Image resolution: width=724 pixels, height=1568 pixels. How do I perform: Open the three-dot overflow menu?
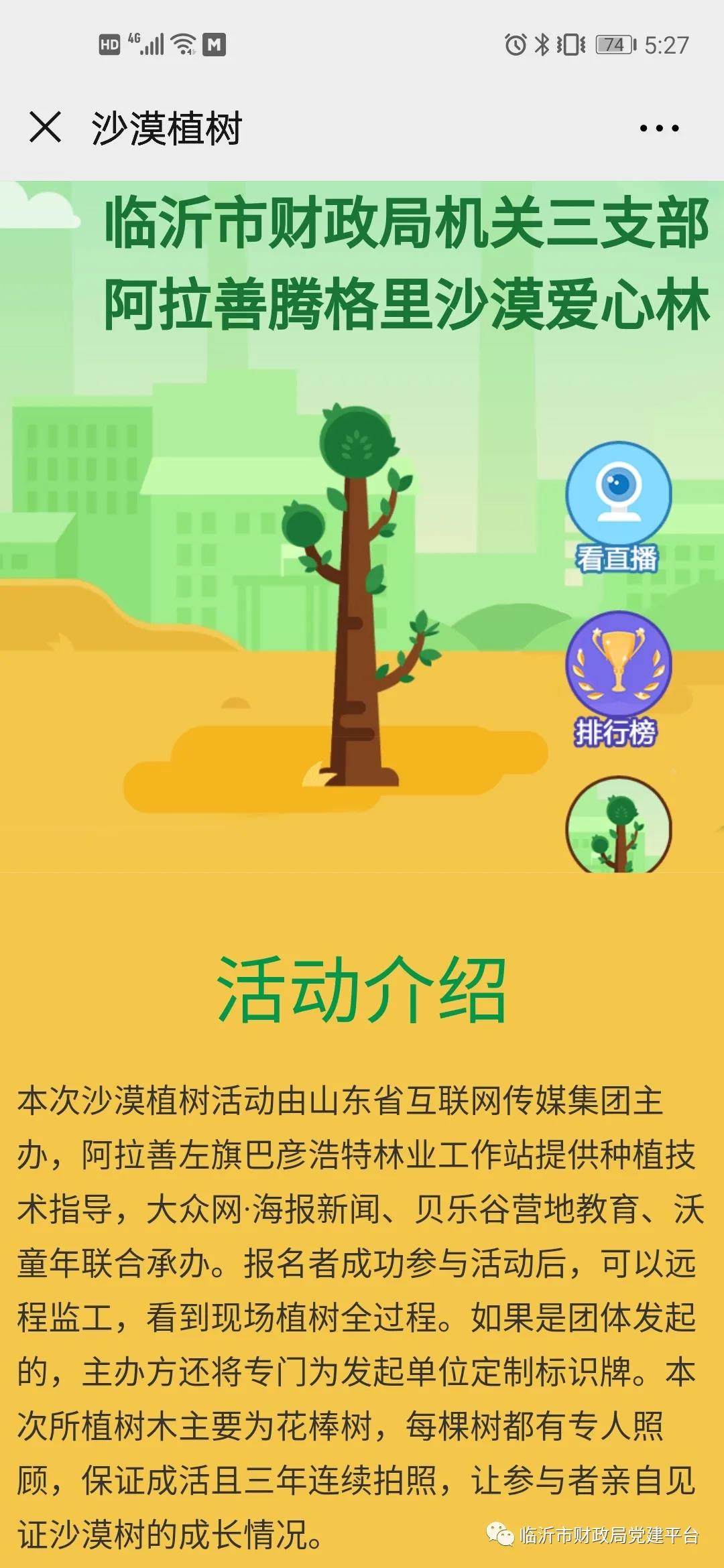[659, 128]
